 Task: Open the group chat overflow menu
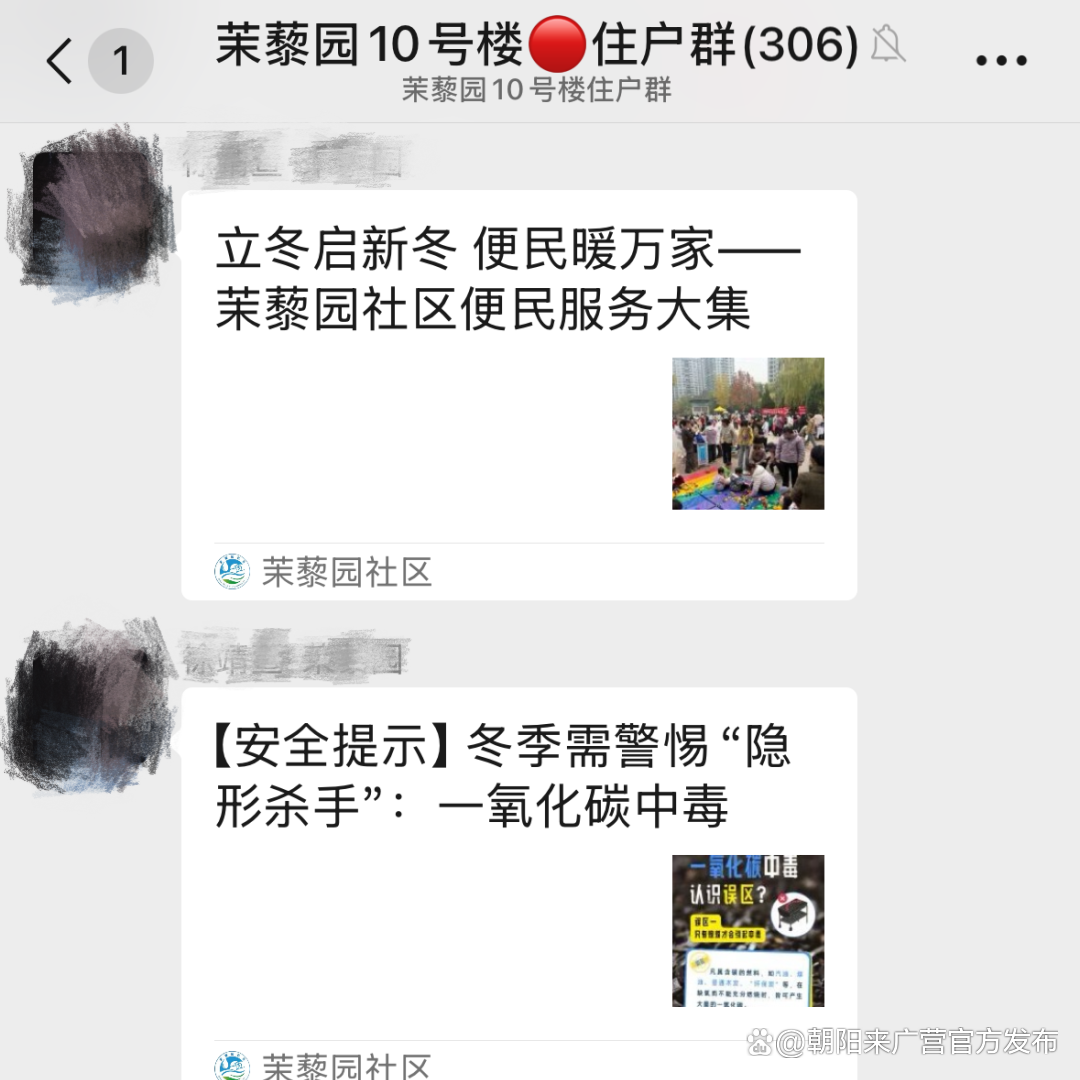pyautogui.click(x=1001, y=62)
